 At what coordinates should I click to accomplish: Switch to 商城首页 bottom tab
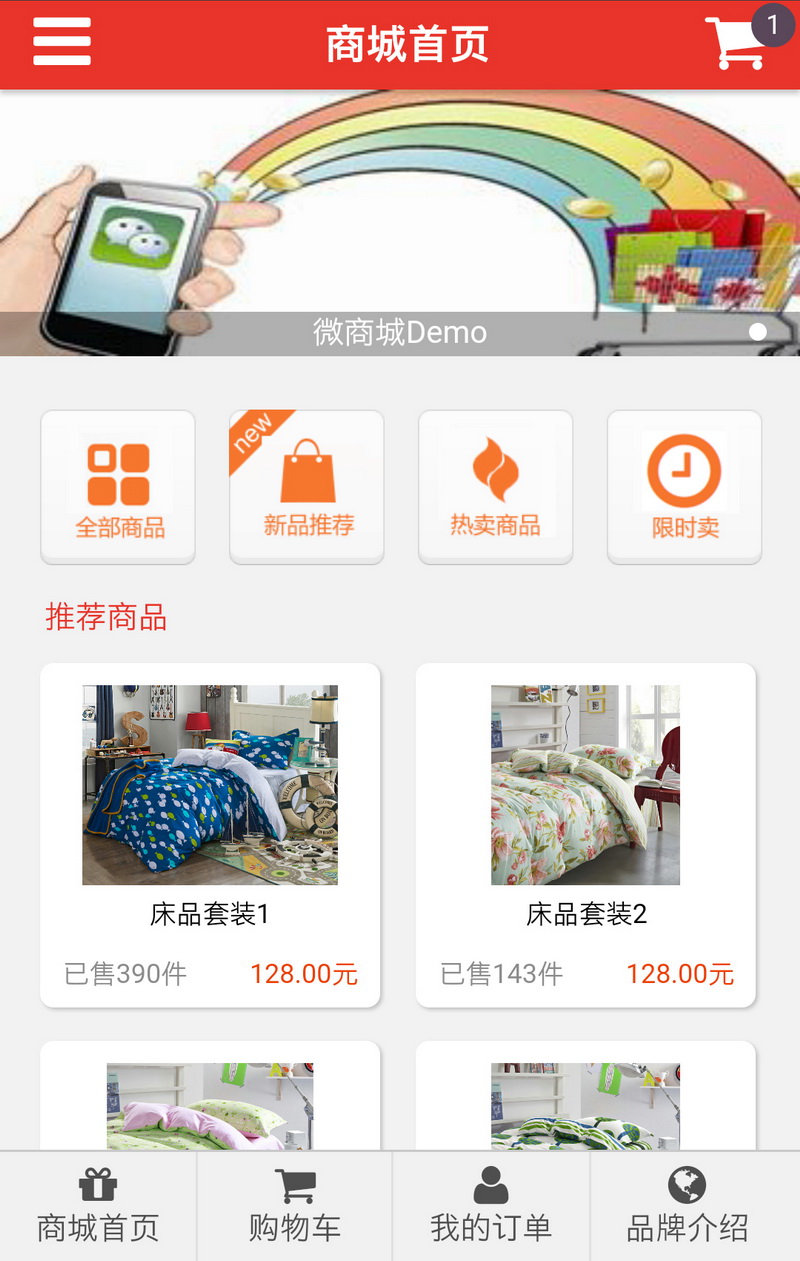pyautogui.click(x=98, y=1206)
